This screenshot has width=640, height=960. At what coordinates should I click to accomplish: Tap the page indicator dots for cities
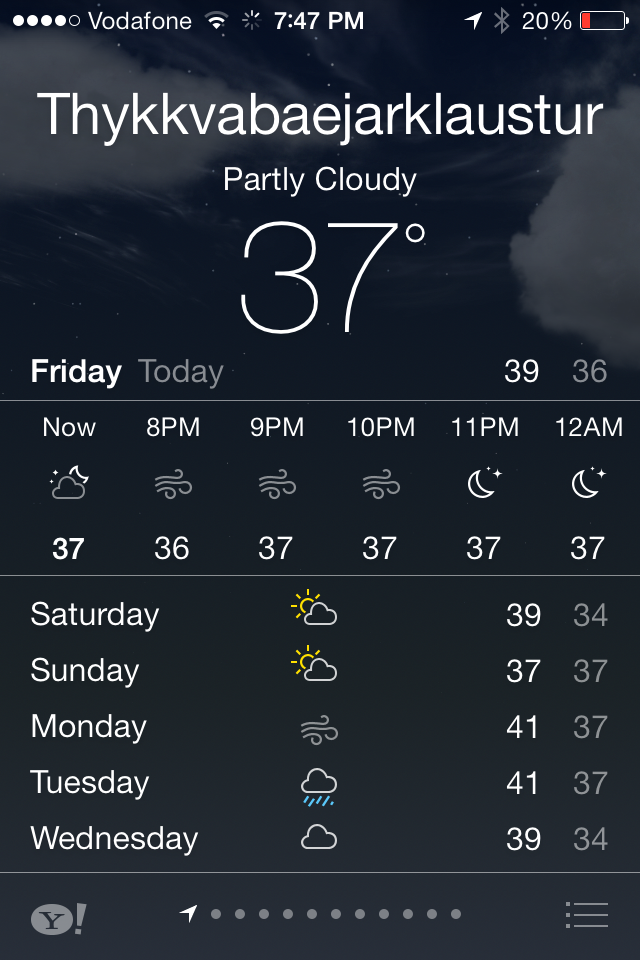[322, 914]
